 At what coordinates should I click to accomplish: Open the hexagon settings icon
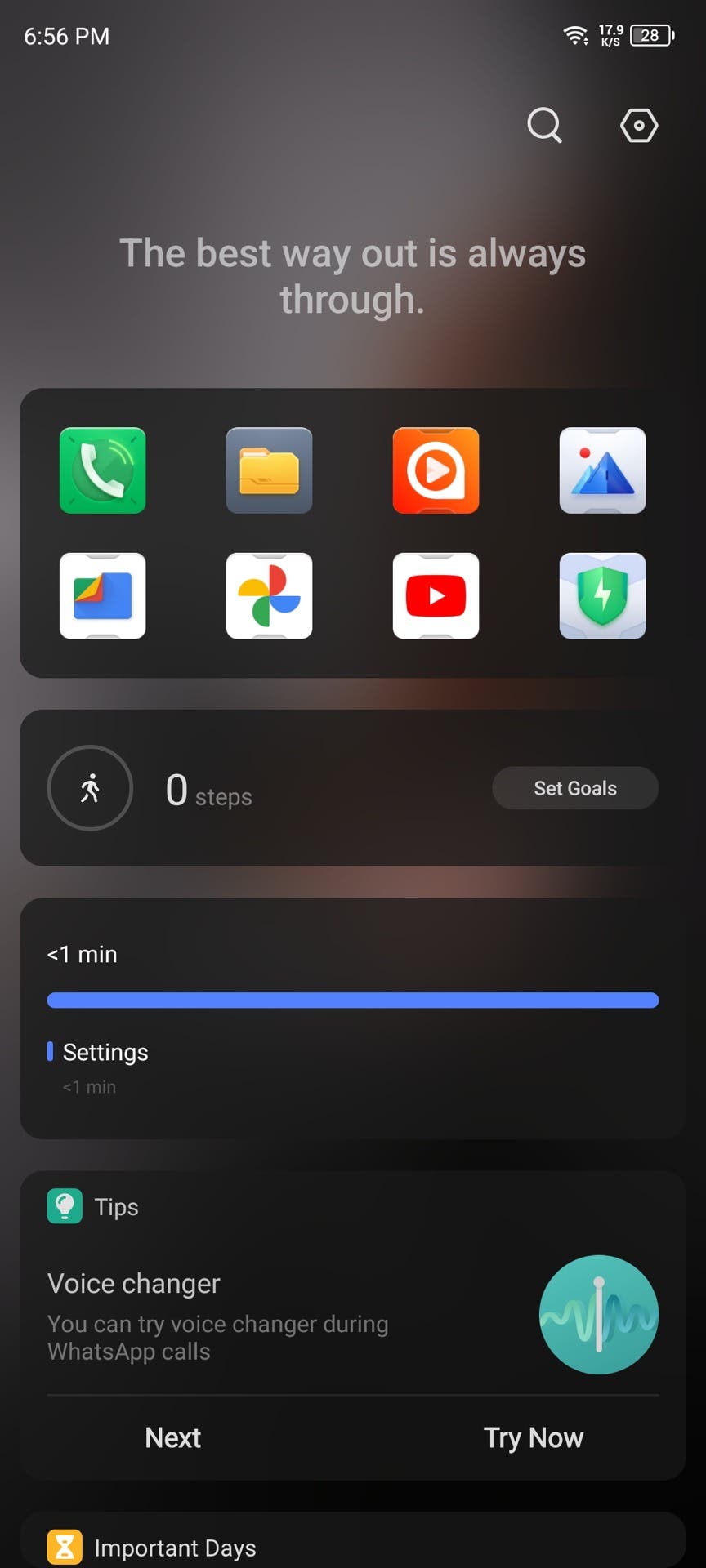point(639,125)
